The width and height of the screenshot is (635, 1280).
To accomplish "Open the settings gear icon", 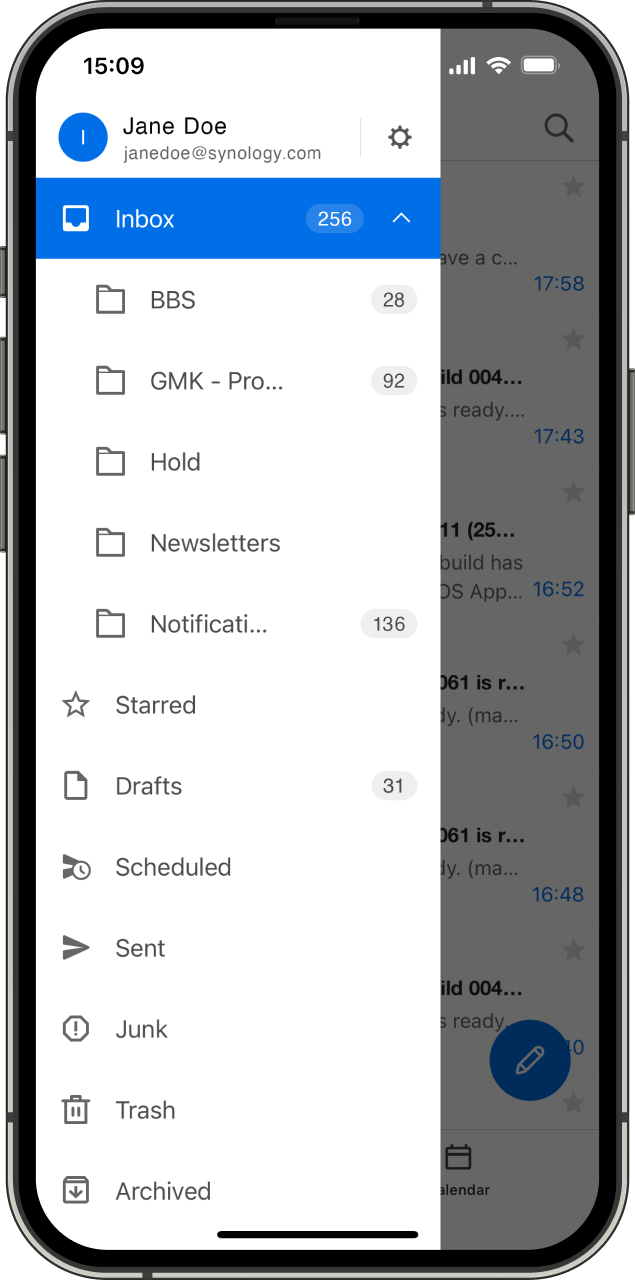I will tap(399, 138).
